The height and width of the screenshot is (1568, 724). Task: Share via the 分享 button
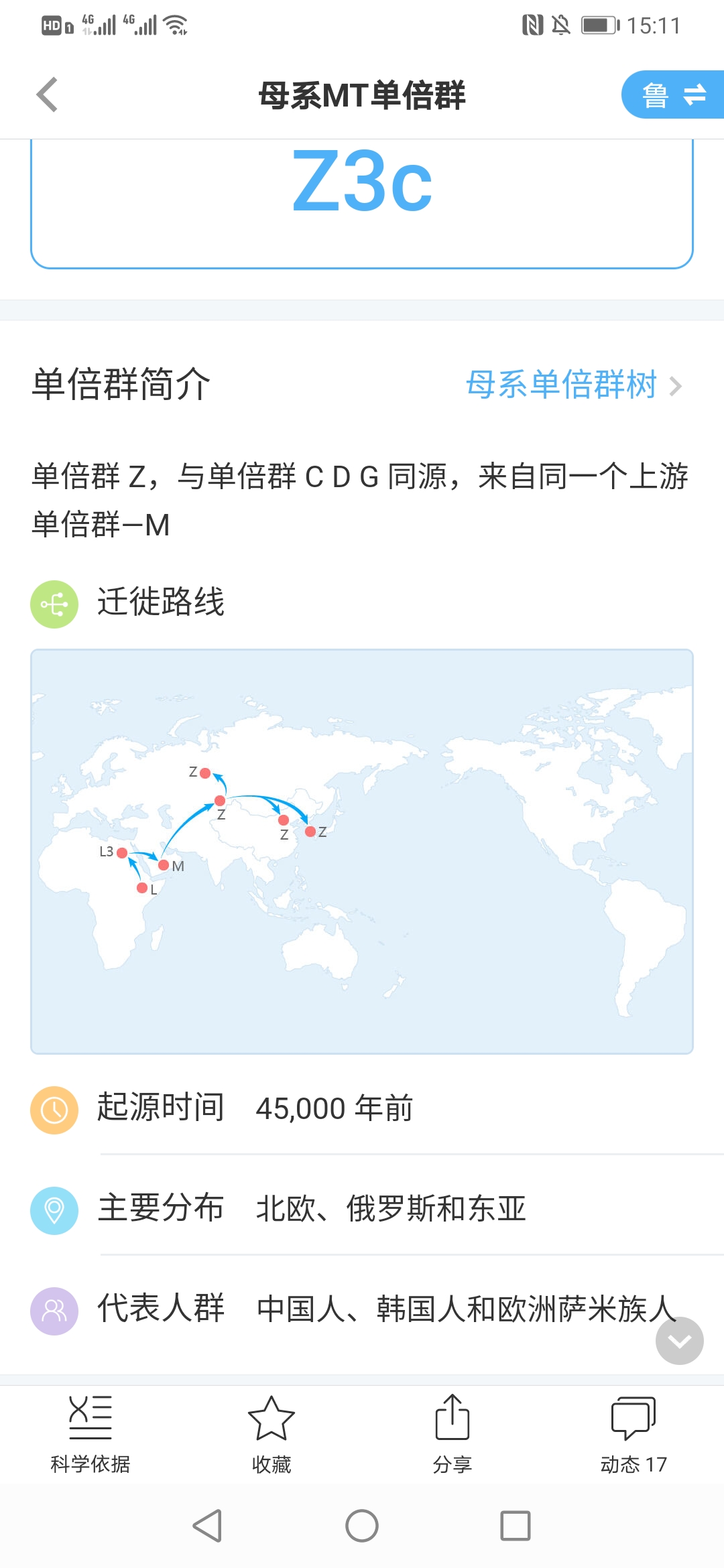point(452,1435)
